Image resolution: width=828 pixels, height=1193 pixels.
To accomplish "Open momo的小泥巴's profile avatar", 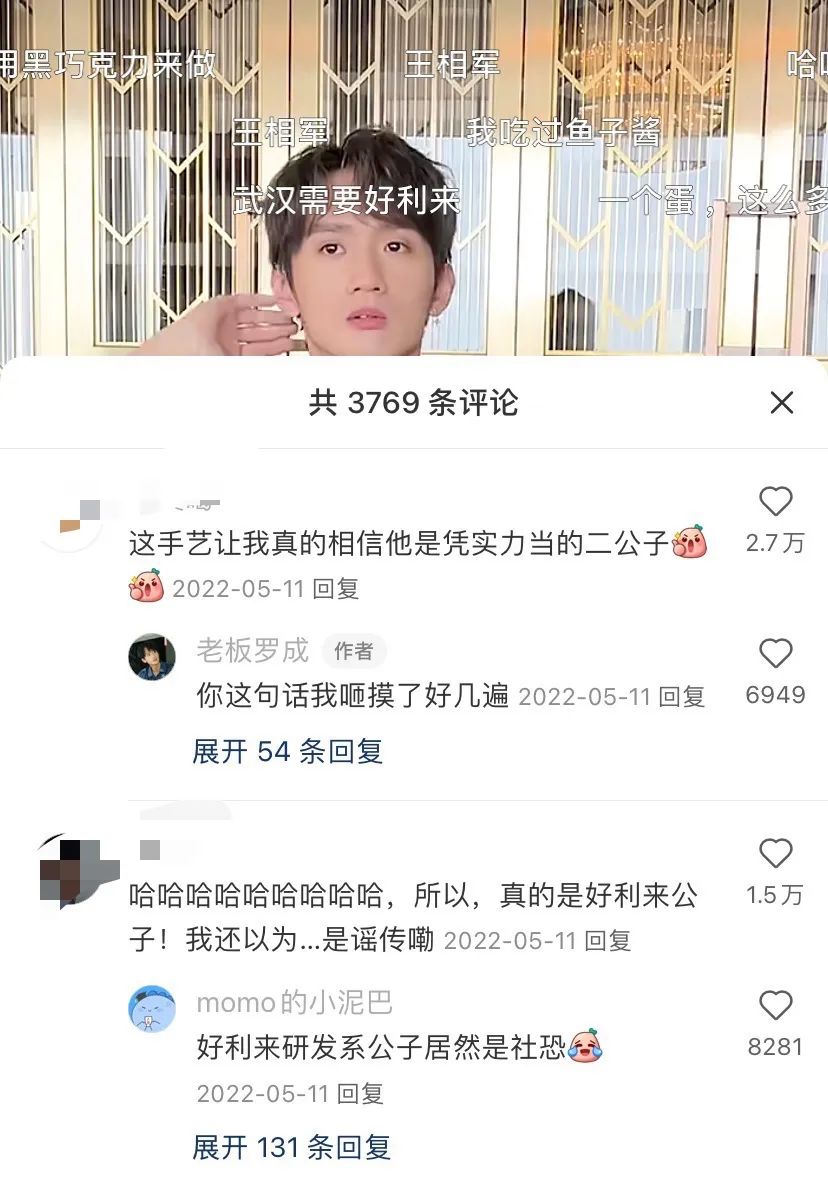I will pyautogui.click(x=153, y=1009).
